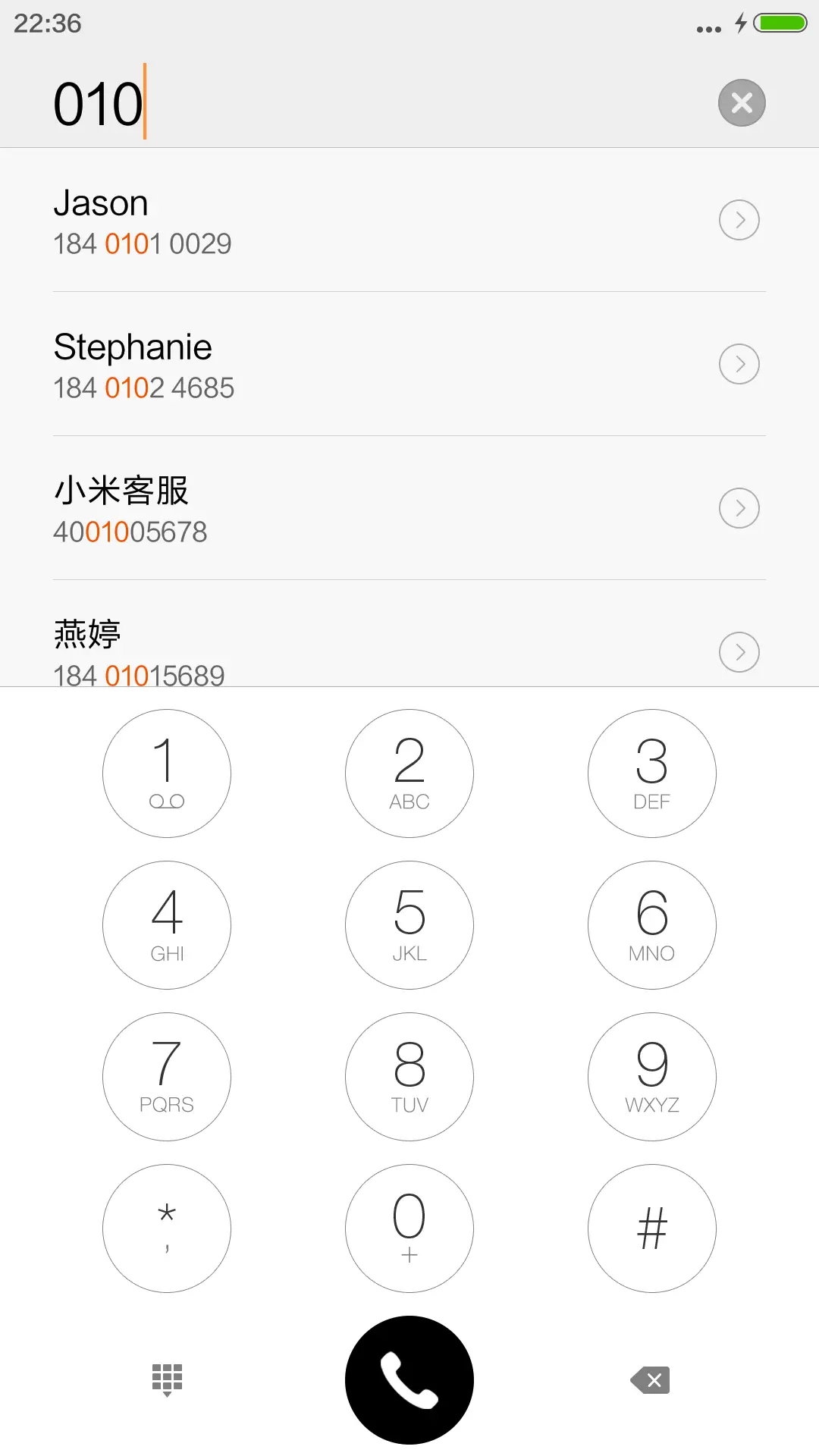Expand 燕婷's contact details
819x1456 pixels.
(739, 651)
